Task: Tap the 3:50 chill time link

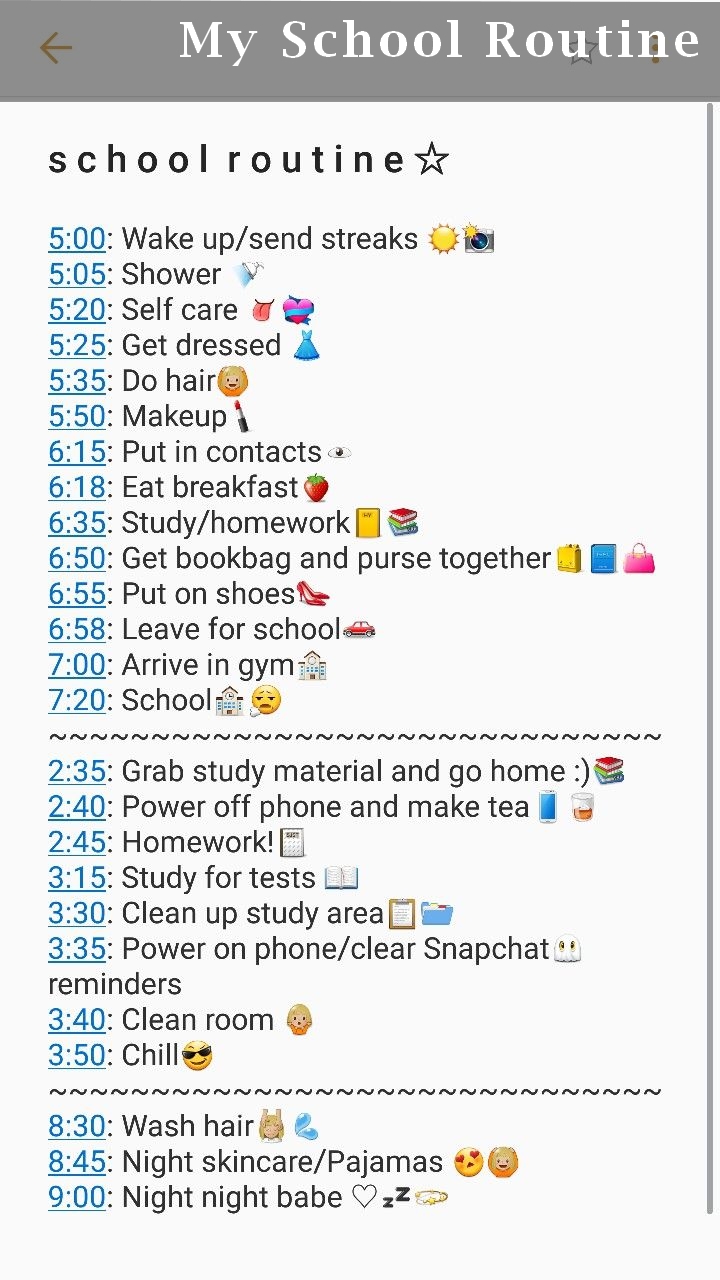Action: click(x=77, y=1056)
